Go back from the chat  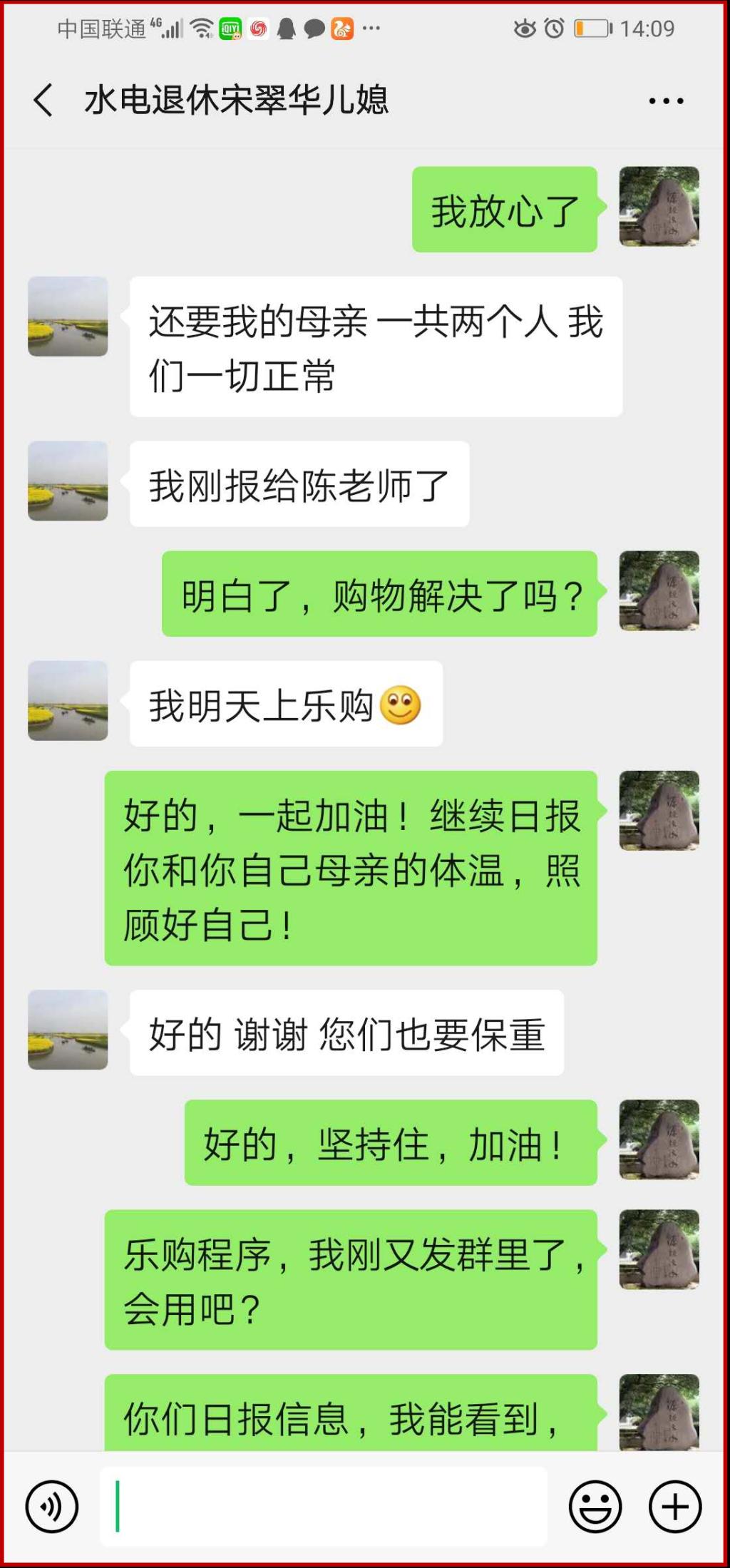tap(43, 100)
